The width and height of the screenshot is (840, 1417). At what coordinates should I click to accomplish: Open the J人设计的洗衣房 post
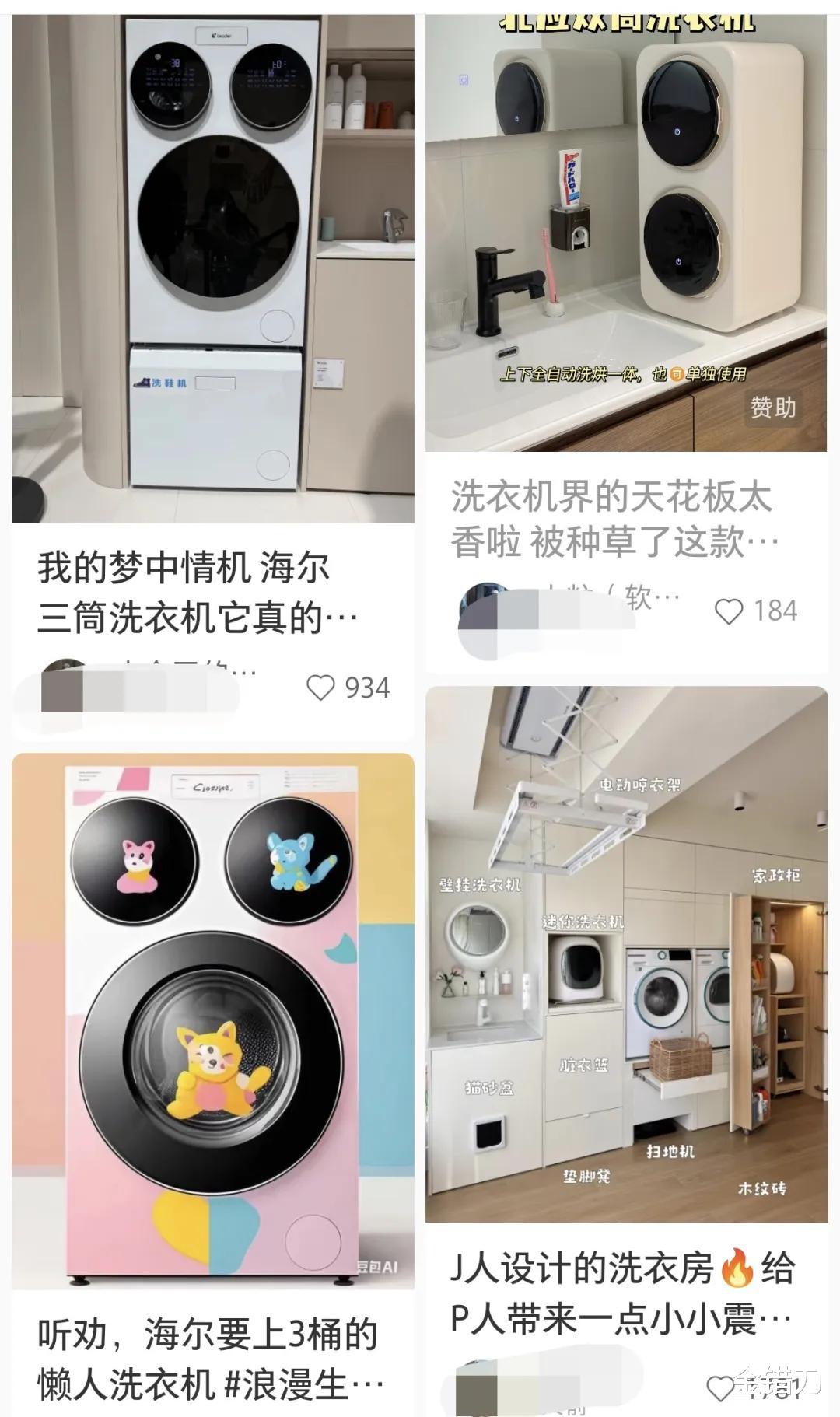[x=622, y=1294]
